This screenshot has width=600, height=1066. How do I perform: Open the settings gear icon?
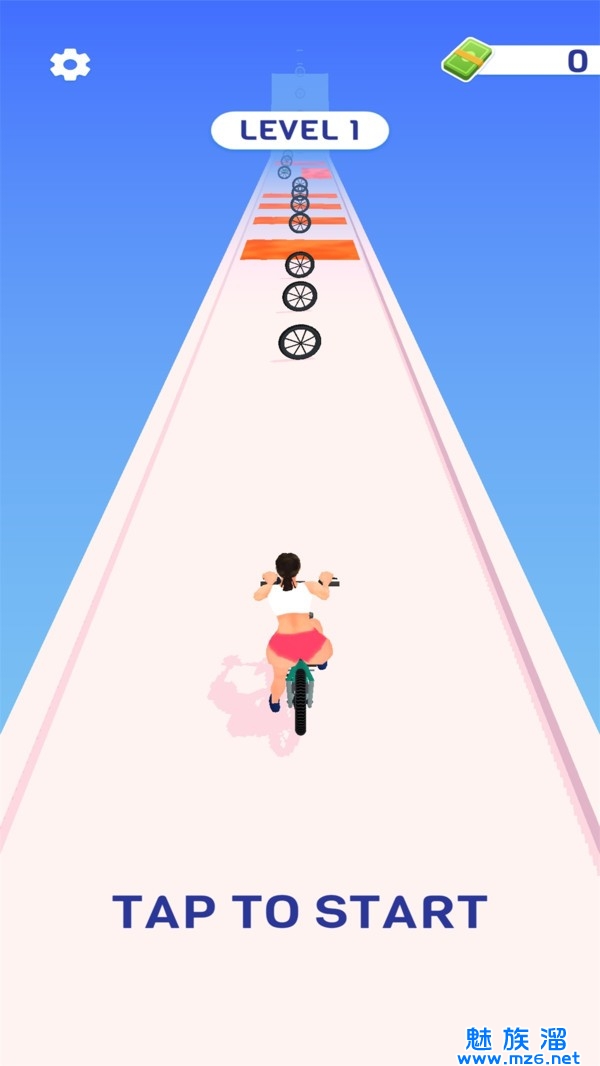pyautogui.click(x=70, y=65)
